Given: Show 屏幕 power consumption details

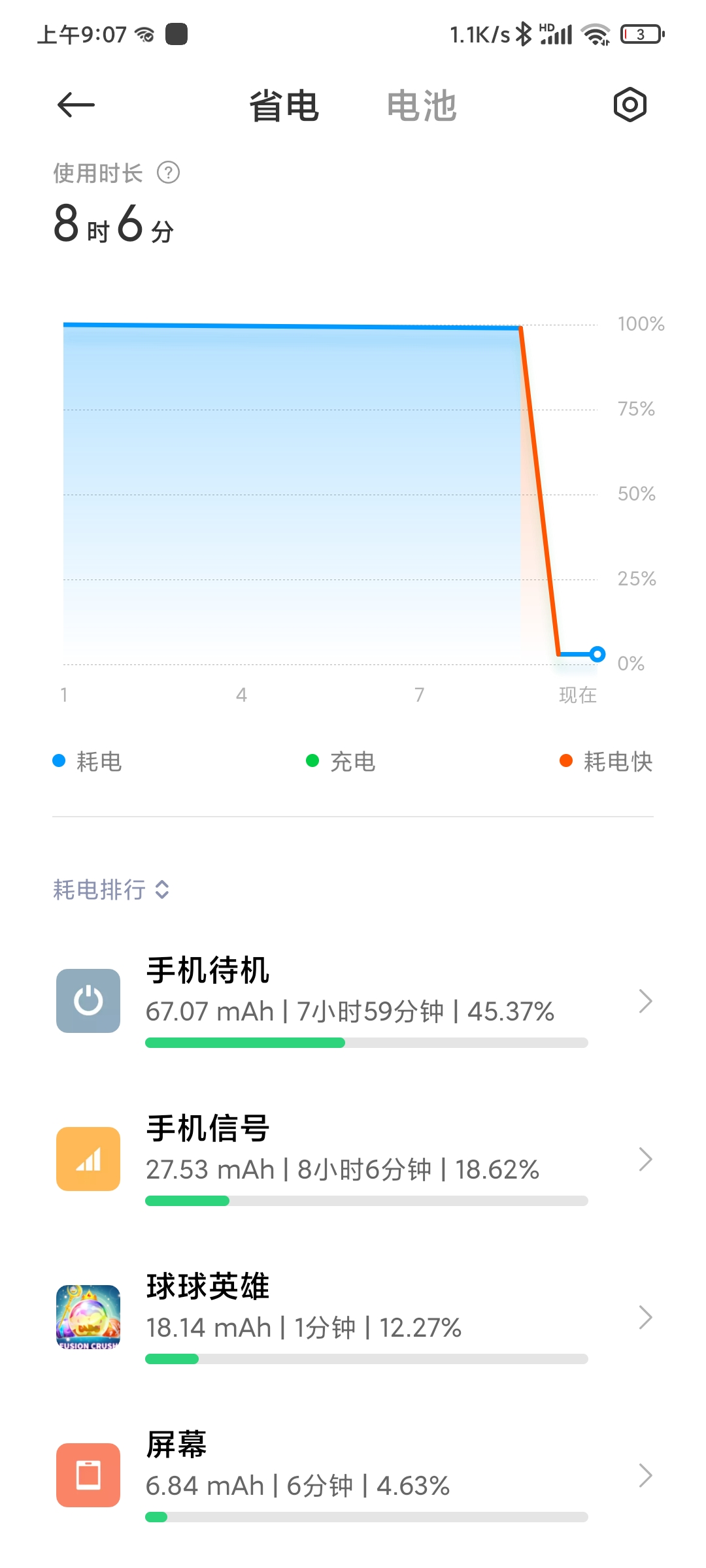Looking at the screenshot, I should click(x=353, y=1475).
